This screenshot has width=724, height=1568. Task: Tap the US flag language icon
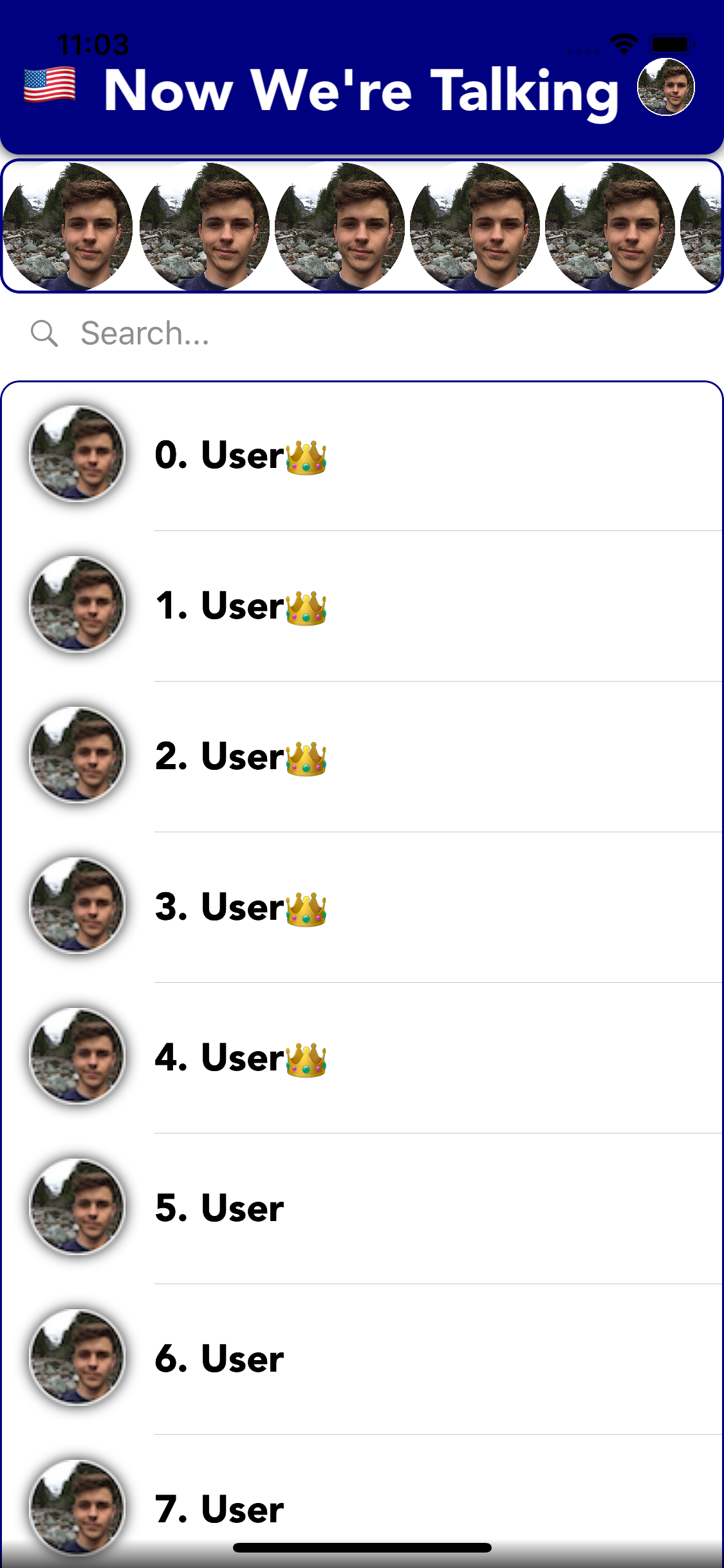point(50,86)
